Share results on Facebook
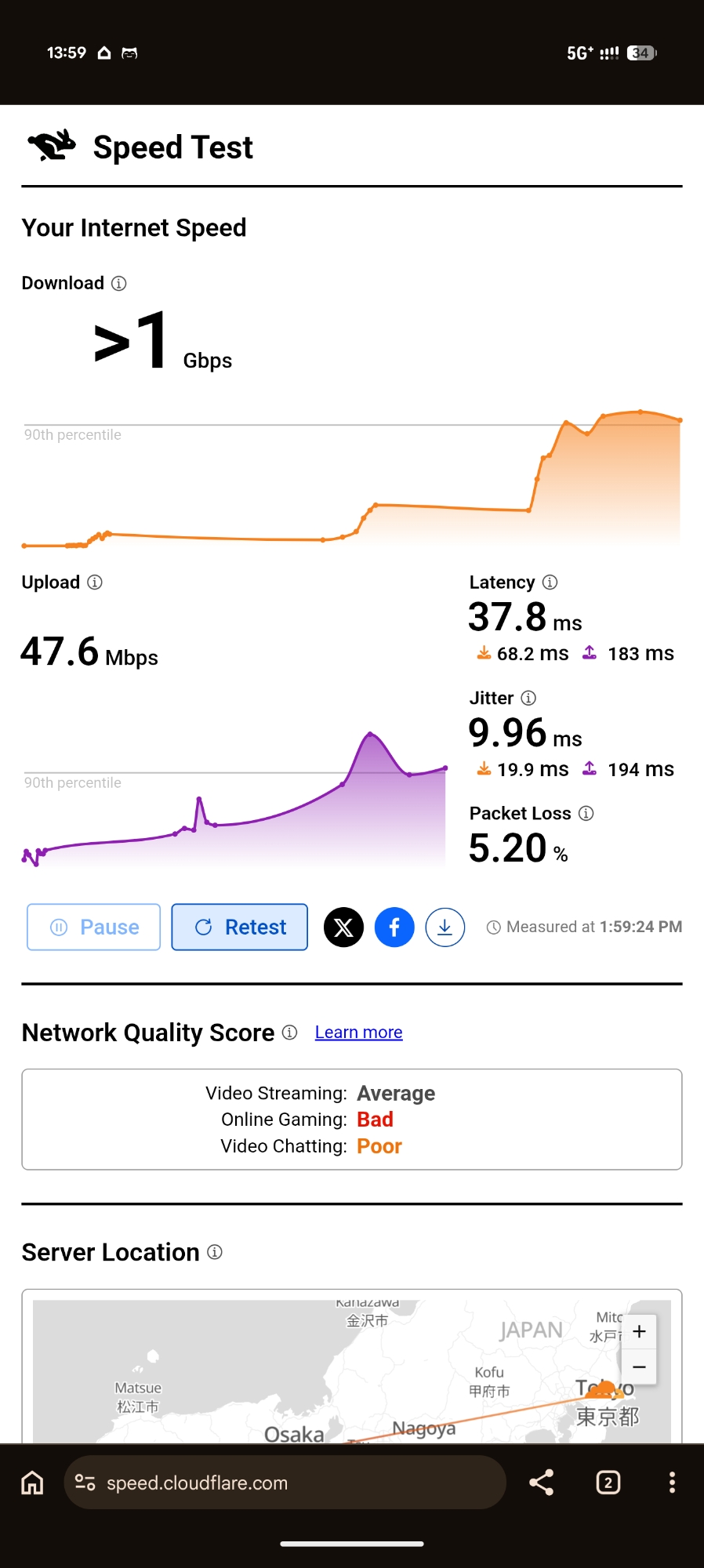The height and width of the screenshot is (1568, 704). (x=394, y=927)
